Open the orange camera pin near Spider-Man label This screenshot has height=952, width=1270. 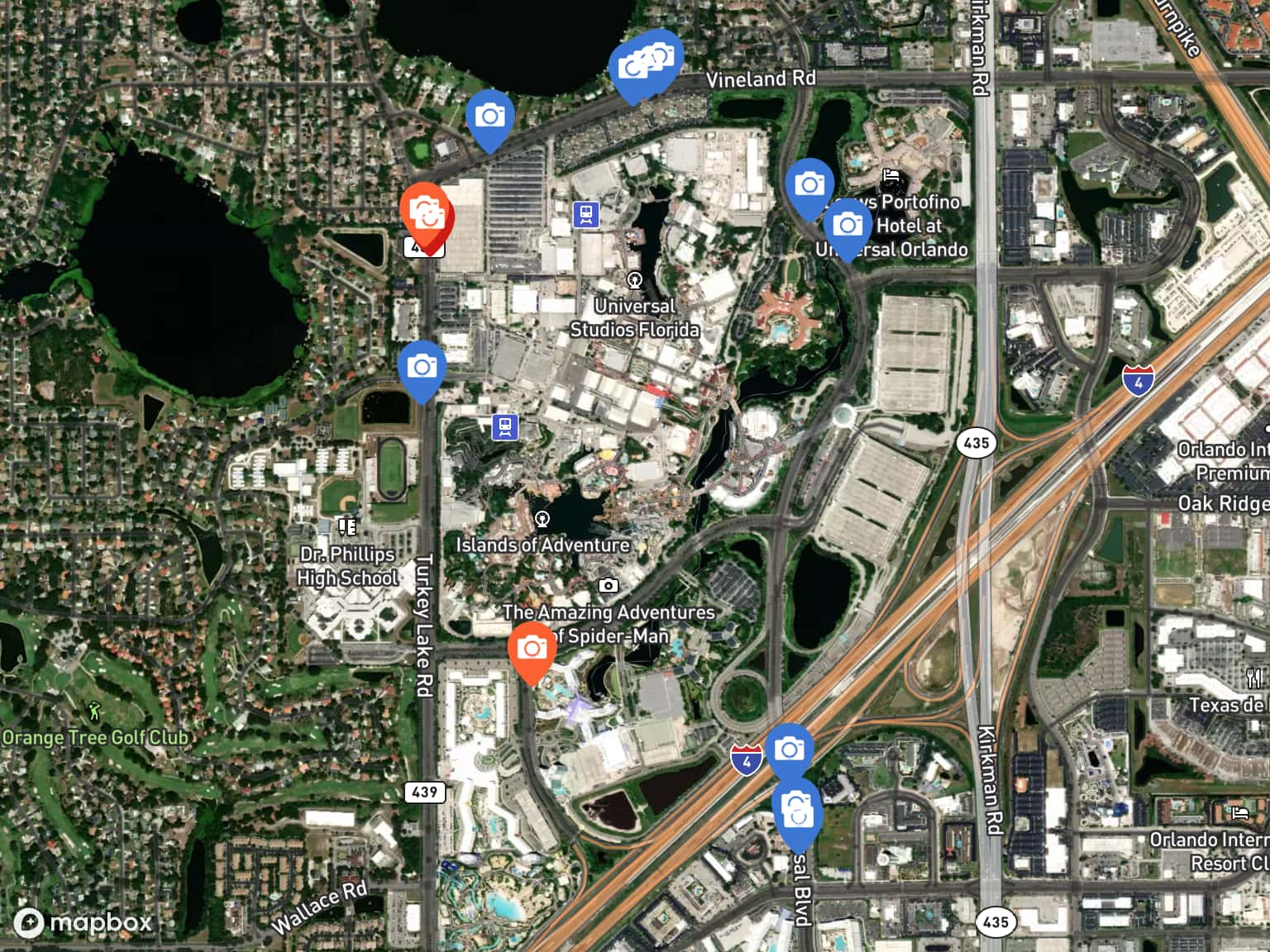531,649
